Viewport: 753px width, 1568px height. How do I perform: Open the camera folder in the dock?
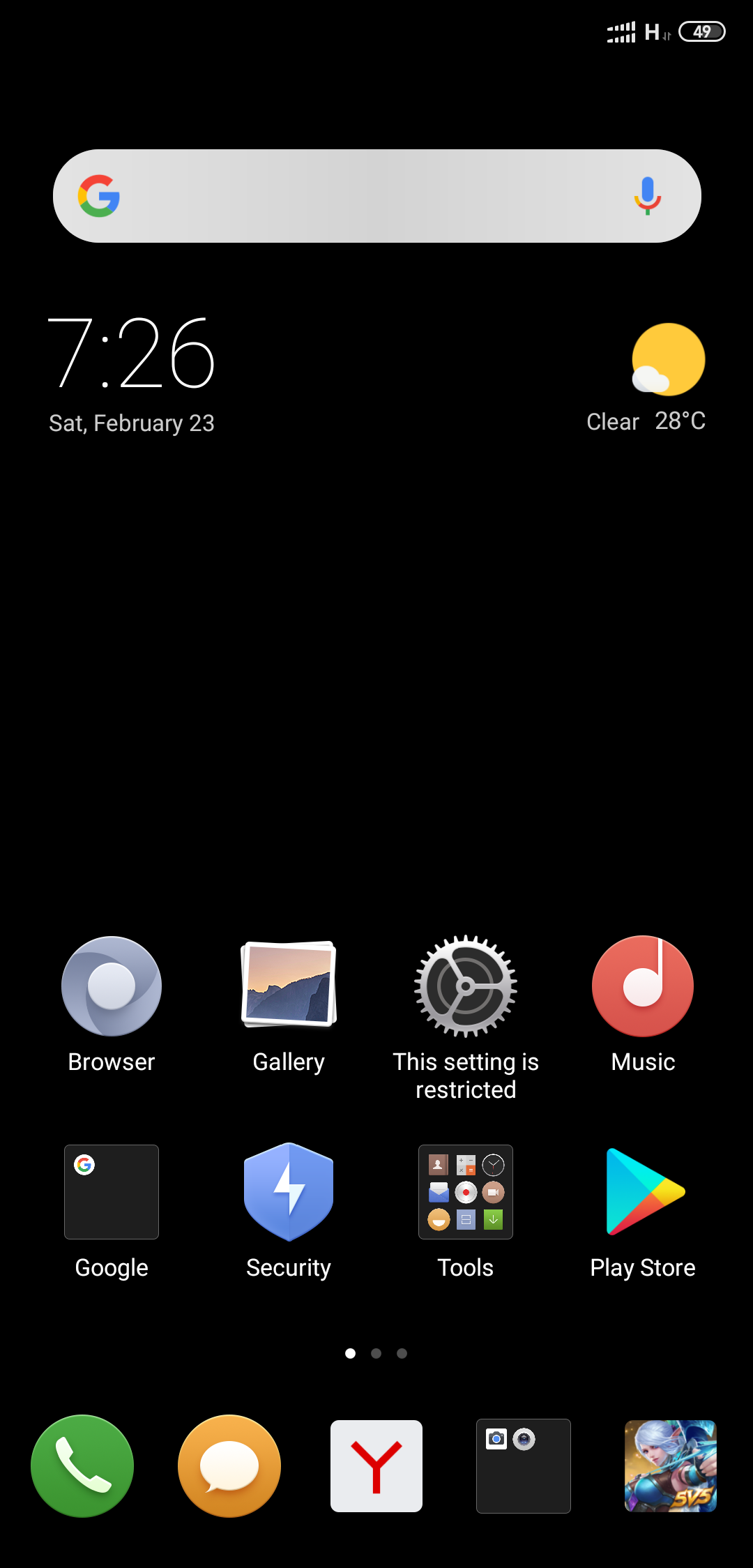pyautogui.click(x=524, y=1466)
